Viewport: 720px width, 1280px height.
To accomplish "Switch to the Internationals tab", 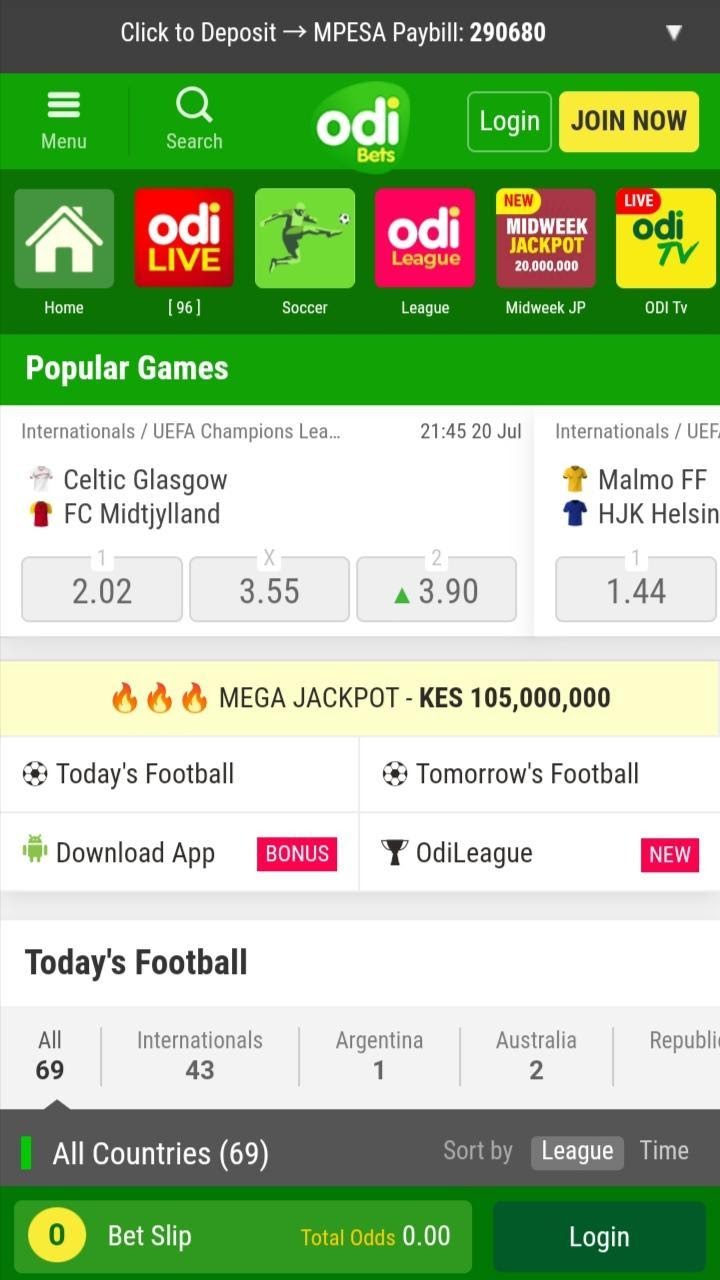I will coord(199,1054).
